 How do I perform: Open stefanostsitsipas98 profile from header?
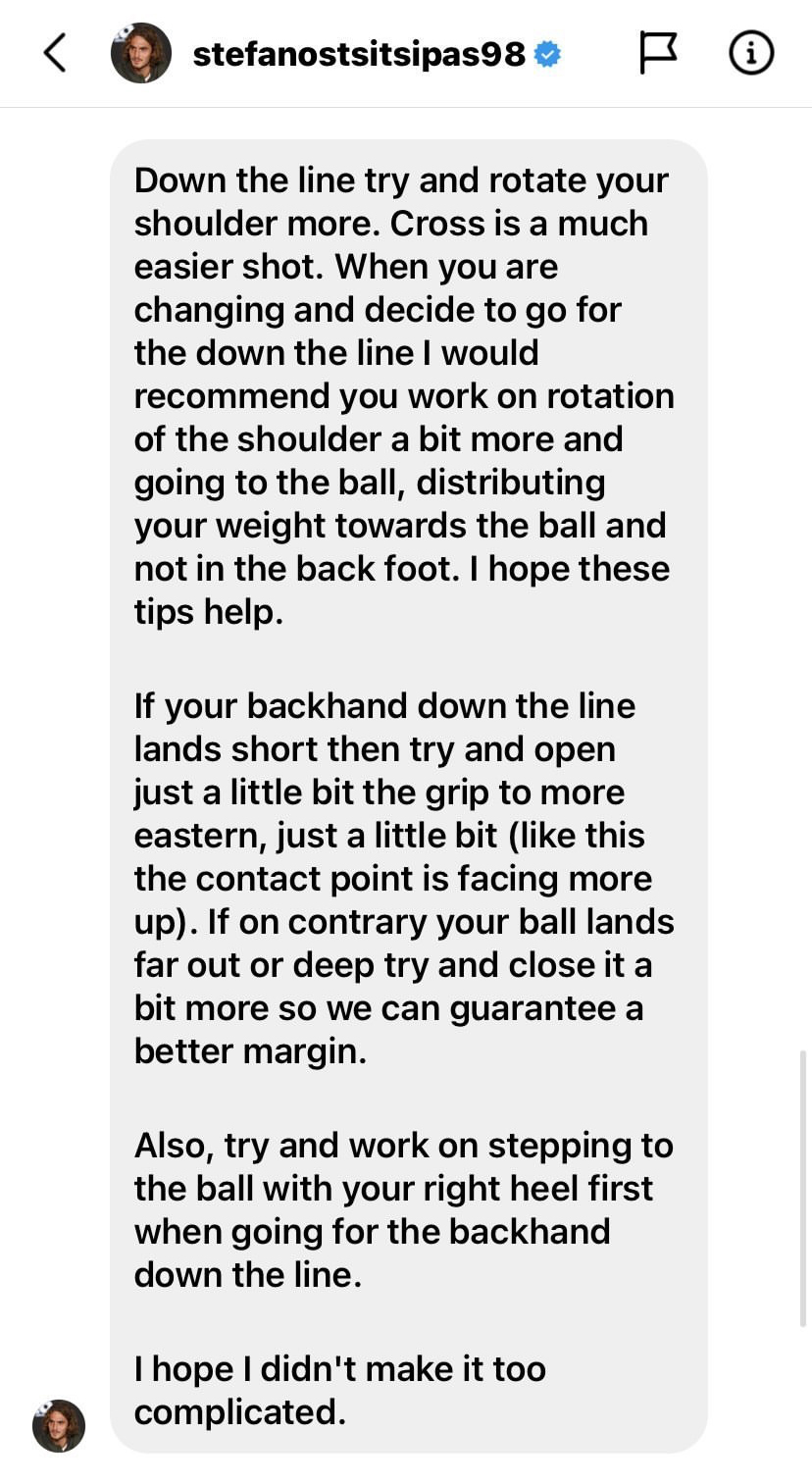click(359, 54)
